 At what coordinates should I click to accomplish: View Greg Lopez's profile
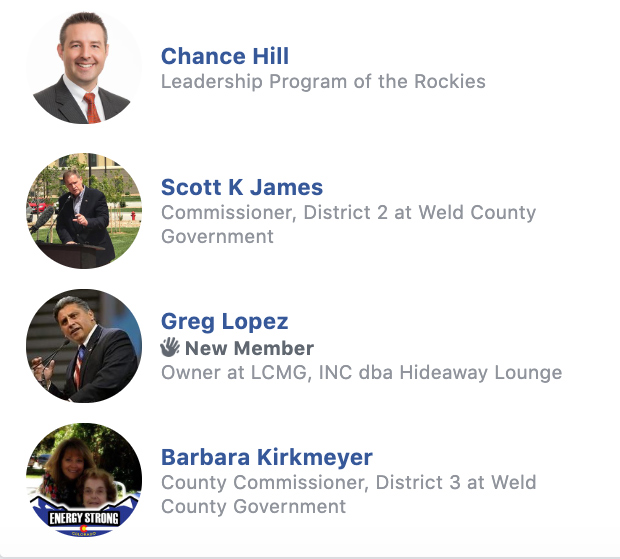[224, 322]
